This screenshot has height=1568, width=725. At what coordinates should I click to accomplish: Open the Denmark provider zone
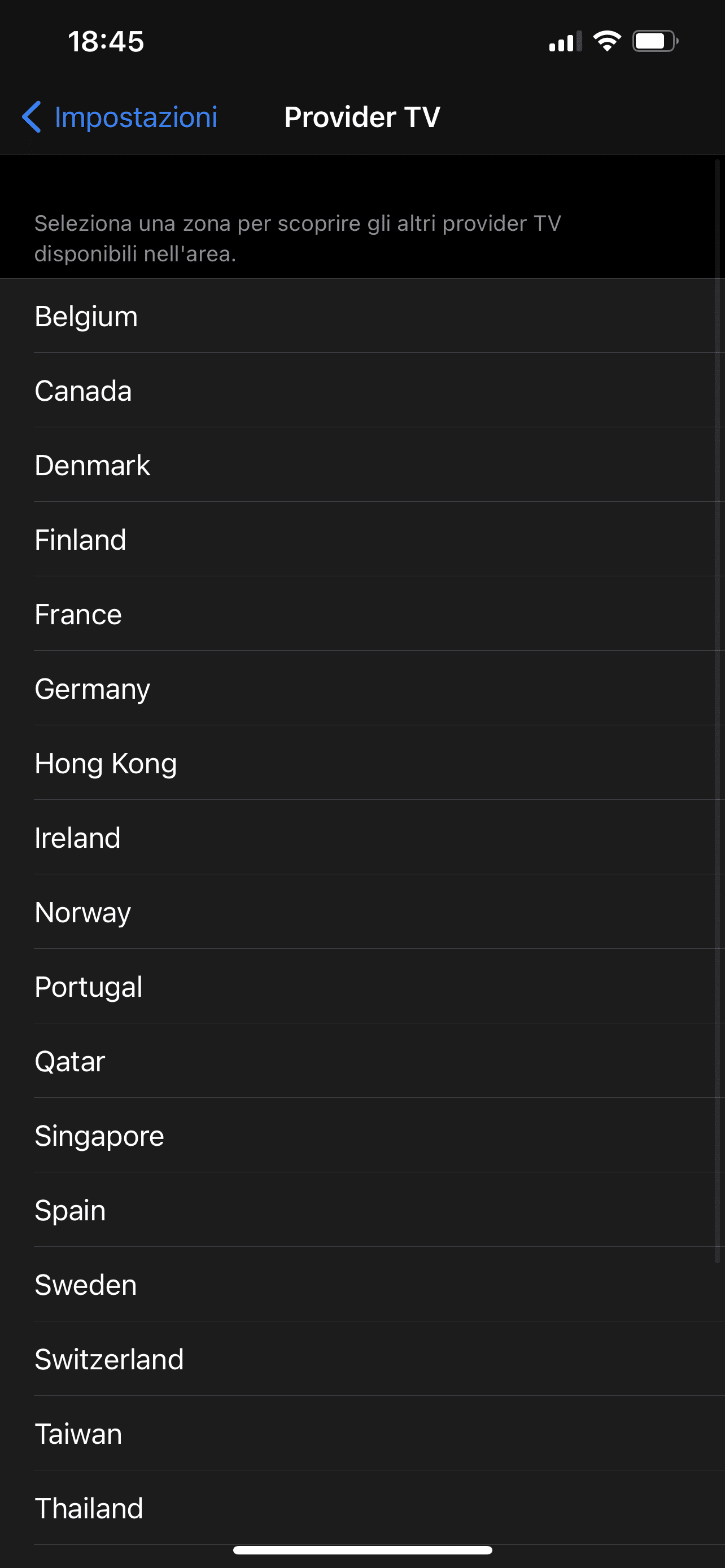point(362,465)
